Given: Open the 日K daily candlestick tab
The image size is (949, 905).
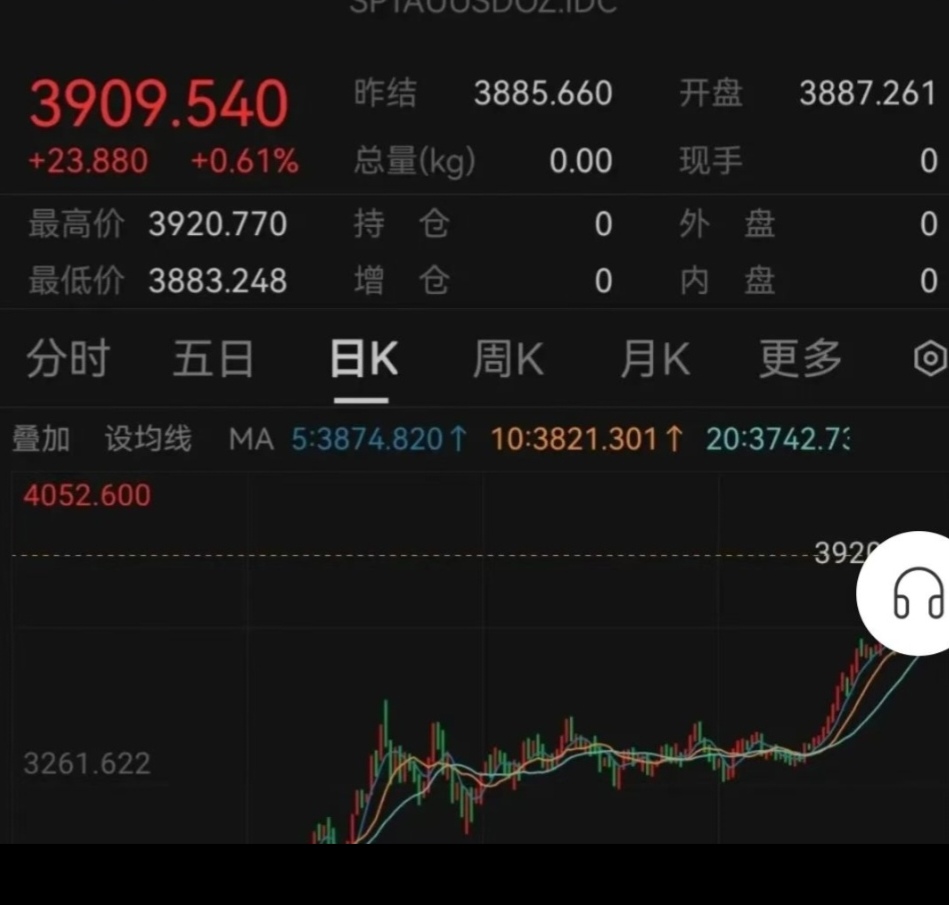Looking at the screenshot, I should pyautogui.click(x=363, y=359).
